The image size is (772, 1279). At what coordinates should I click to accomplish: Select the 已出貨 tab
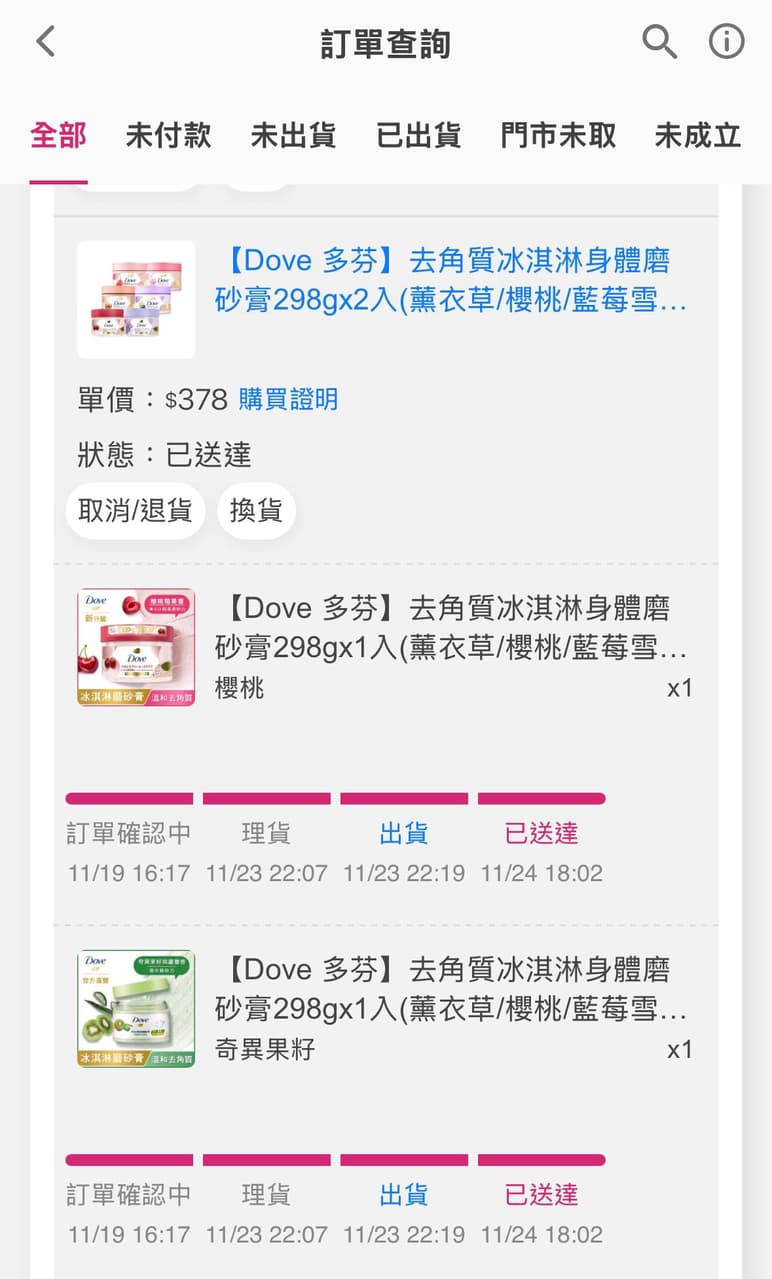coord(418,135)
